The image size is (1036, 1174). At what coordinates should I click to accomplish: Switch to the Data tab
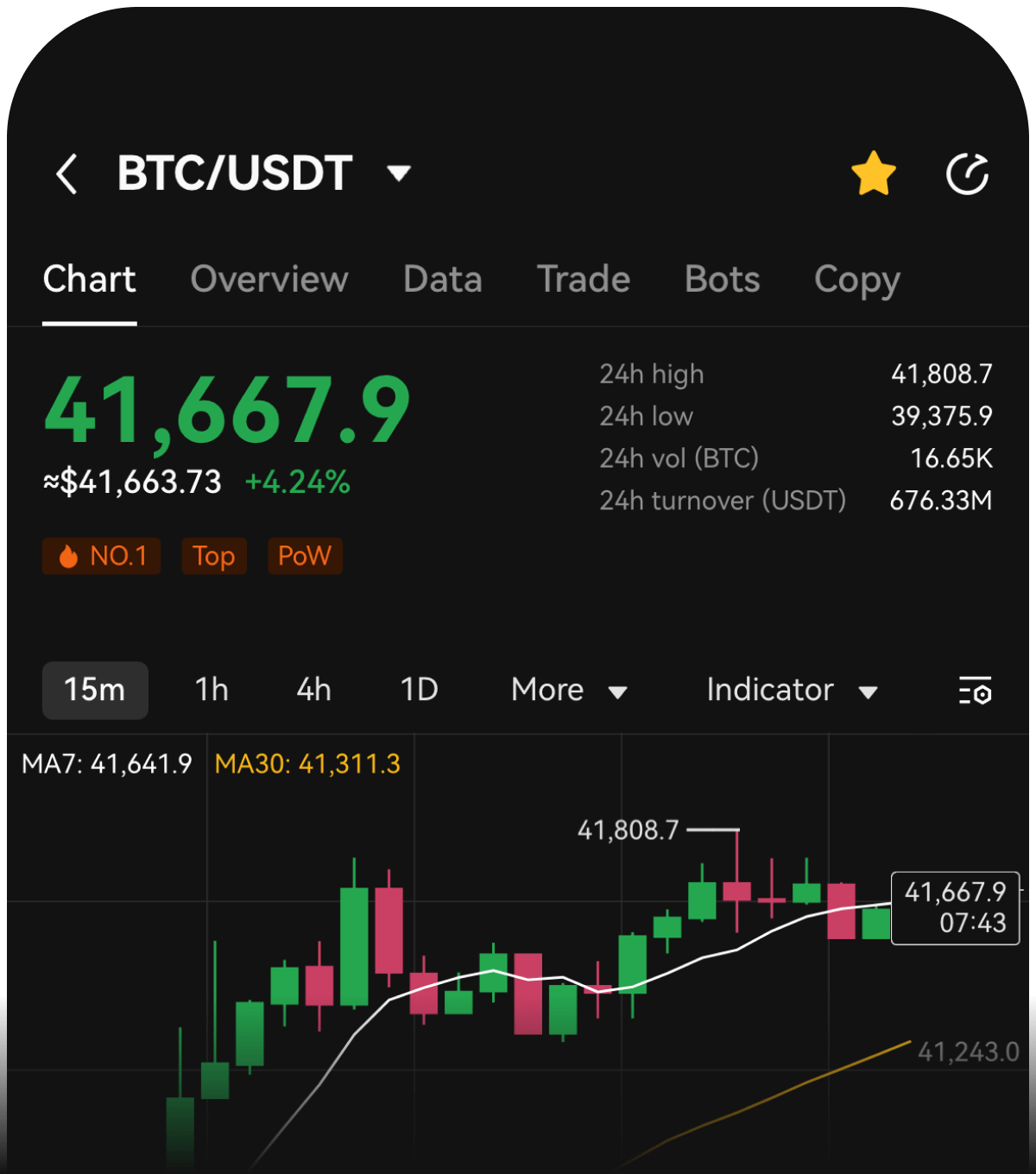point(442,280)
